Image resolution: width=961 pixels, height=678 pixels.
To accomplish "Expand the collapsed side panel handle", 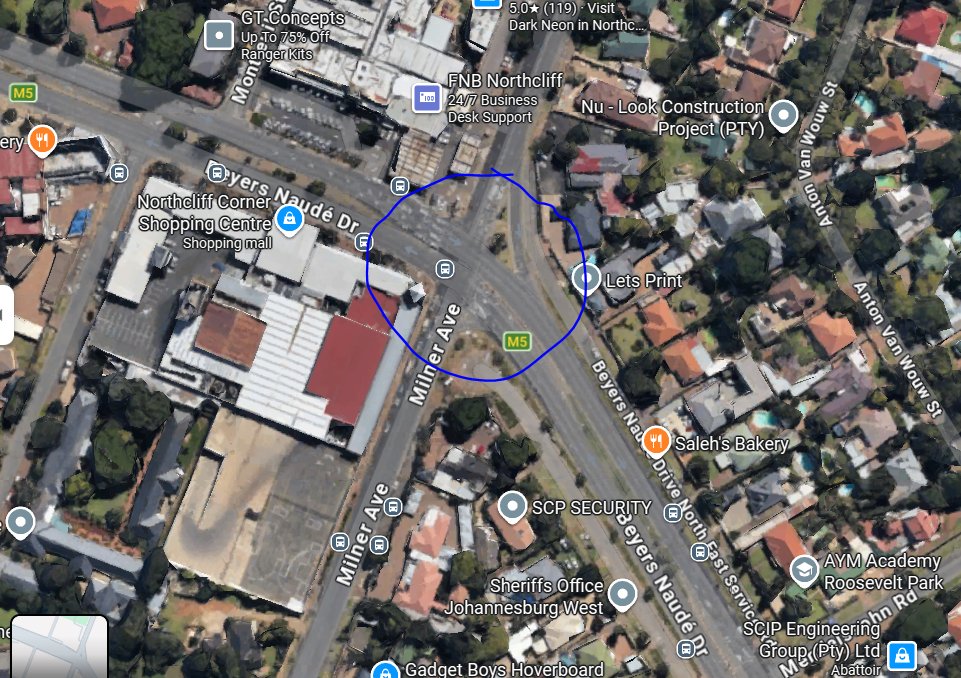I will click(x=6, y=315).
